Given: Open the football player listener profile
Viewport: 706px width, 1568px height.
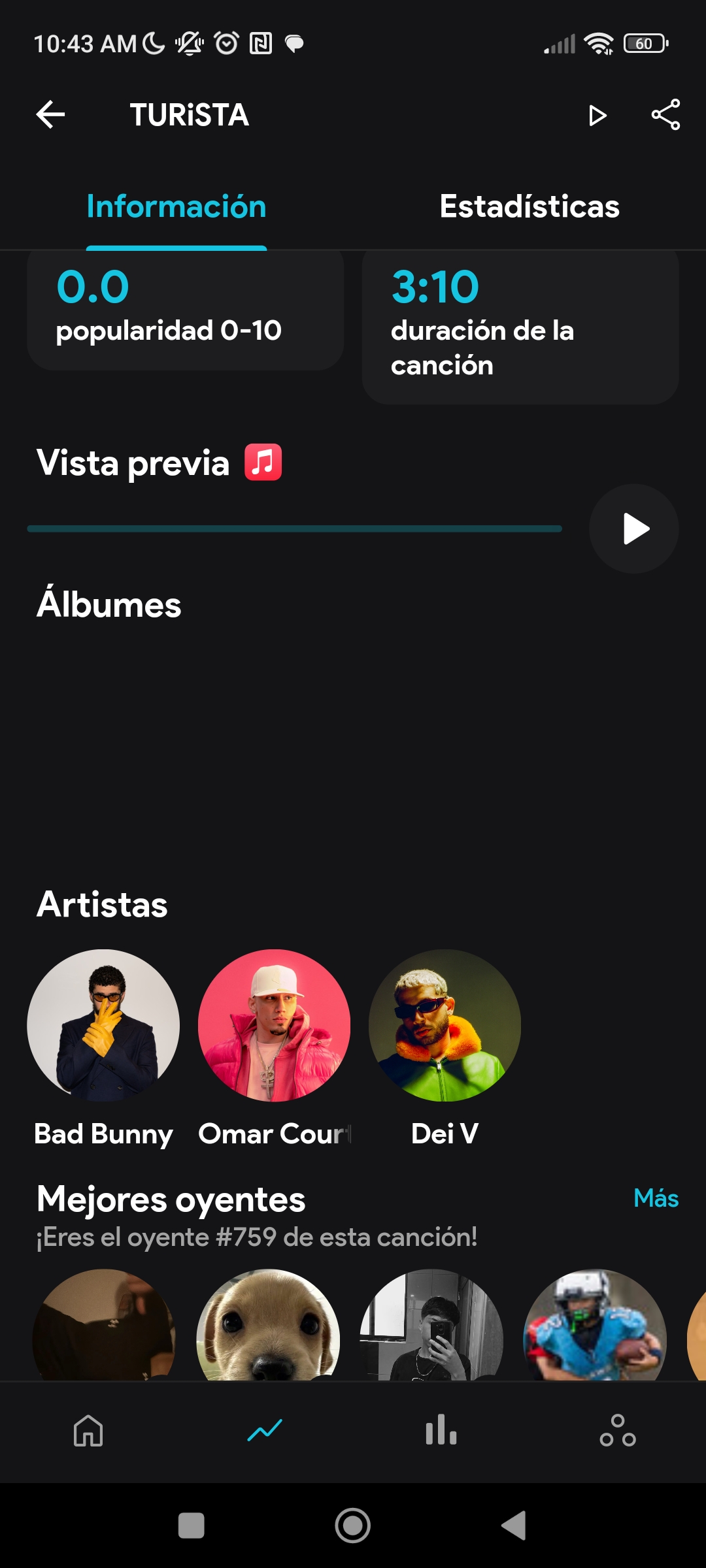Looking at the screenshot, I should point(595,1325).
